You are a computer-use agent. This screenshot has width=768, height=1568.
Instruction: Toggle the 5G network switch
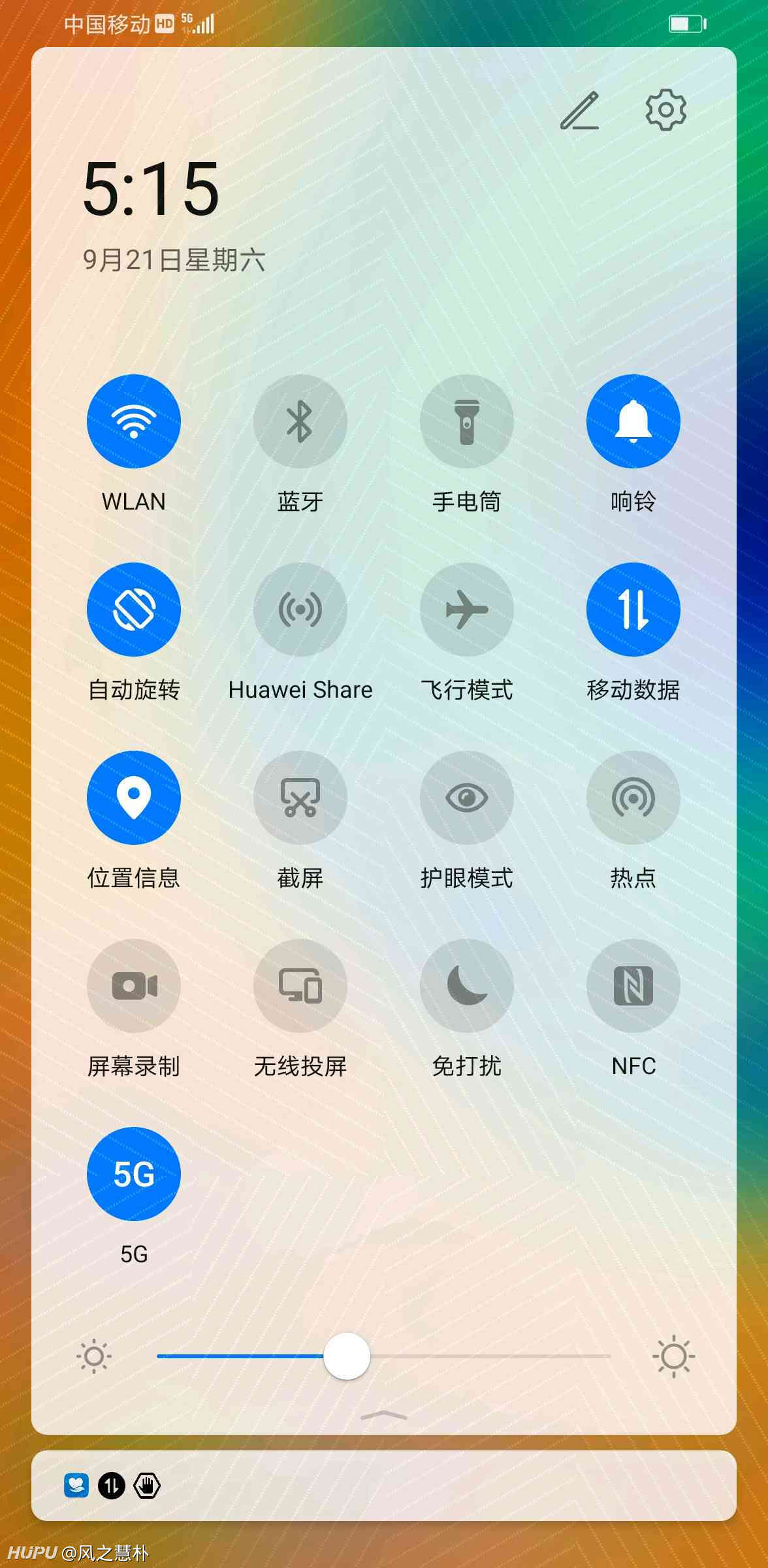click(134, 1174)
